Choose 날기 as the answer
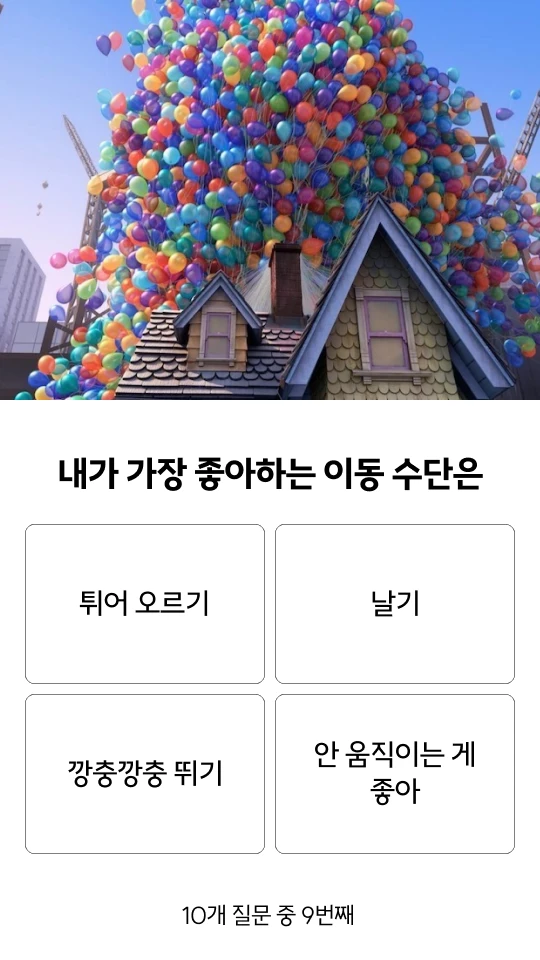 coord(395,604)
